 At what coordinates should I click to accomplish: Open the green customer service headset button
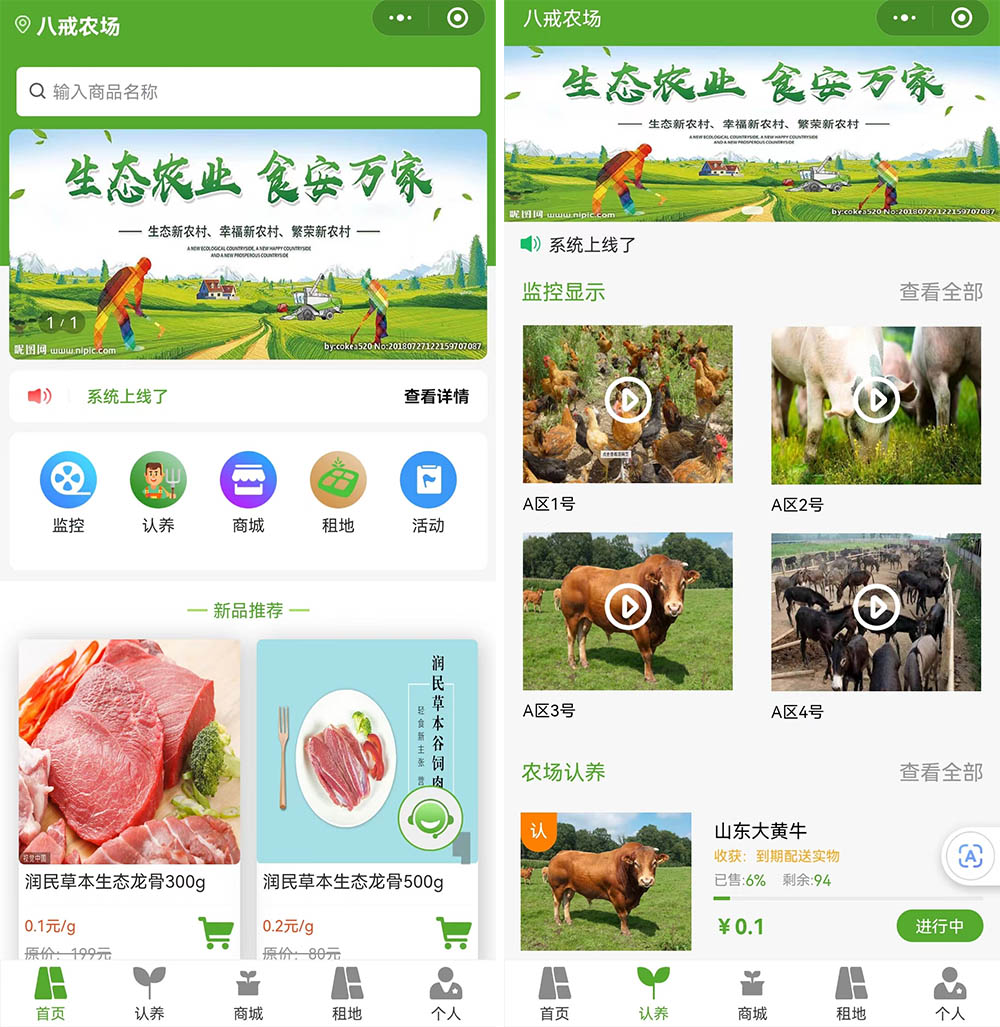pyautogui.click(x=430, y=819)
